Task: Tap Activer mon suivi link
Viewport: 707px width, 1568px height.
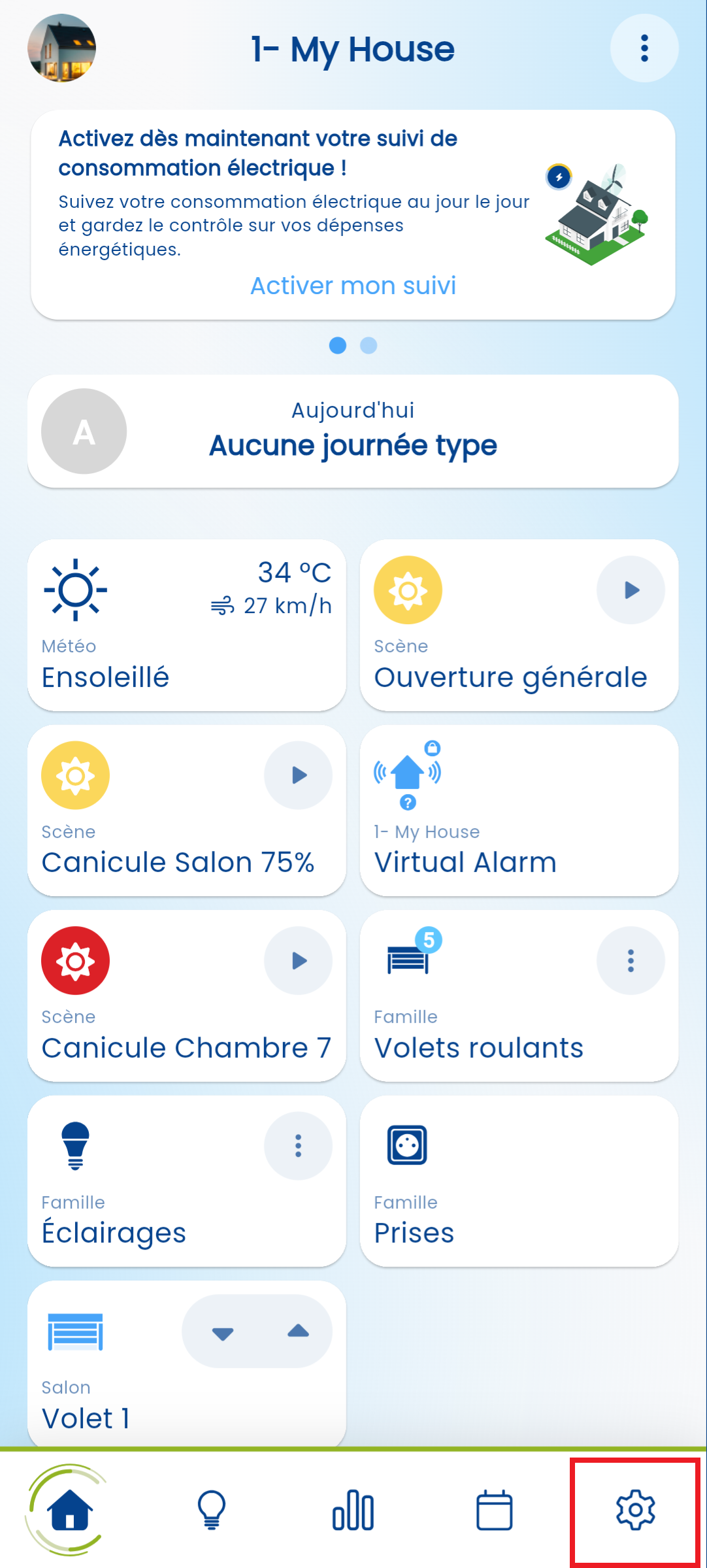Action: [353, 286]
